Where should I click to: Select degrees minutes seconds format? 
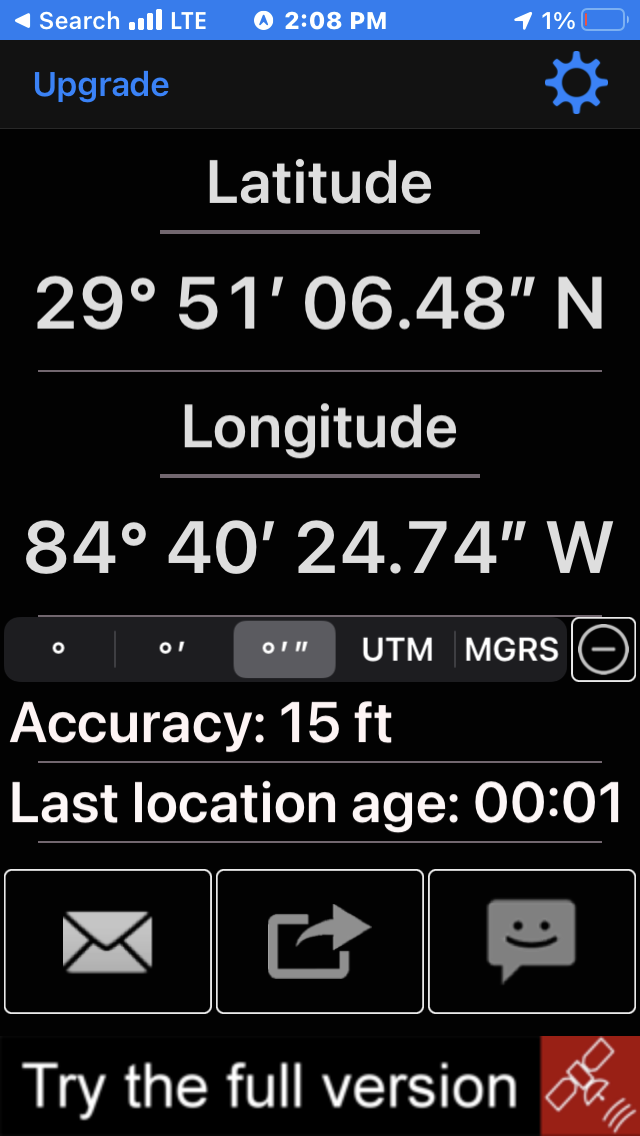[x=285, y=649]
